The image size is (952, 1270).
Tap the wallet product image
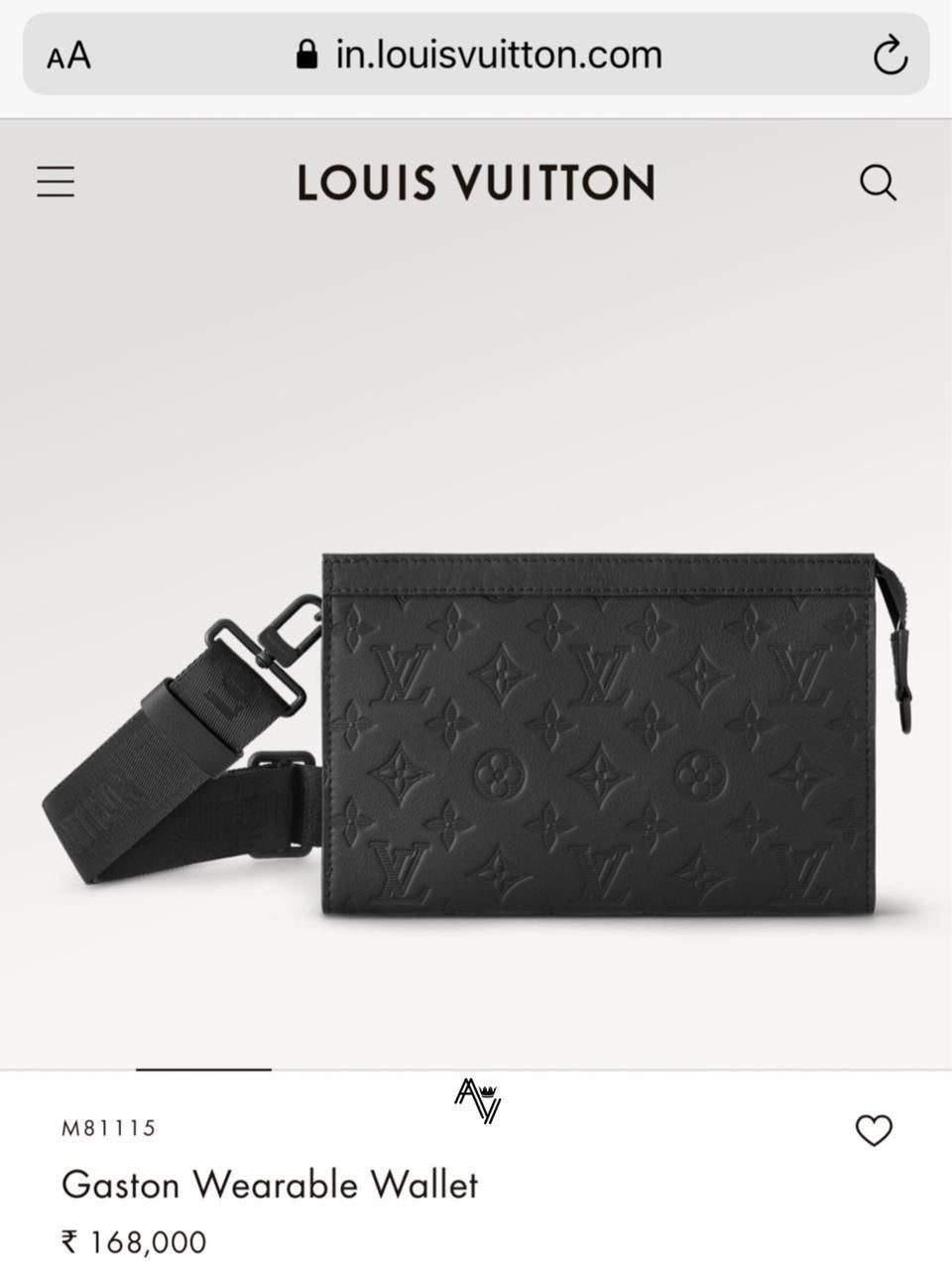tap(595, 734)
